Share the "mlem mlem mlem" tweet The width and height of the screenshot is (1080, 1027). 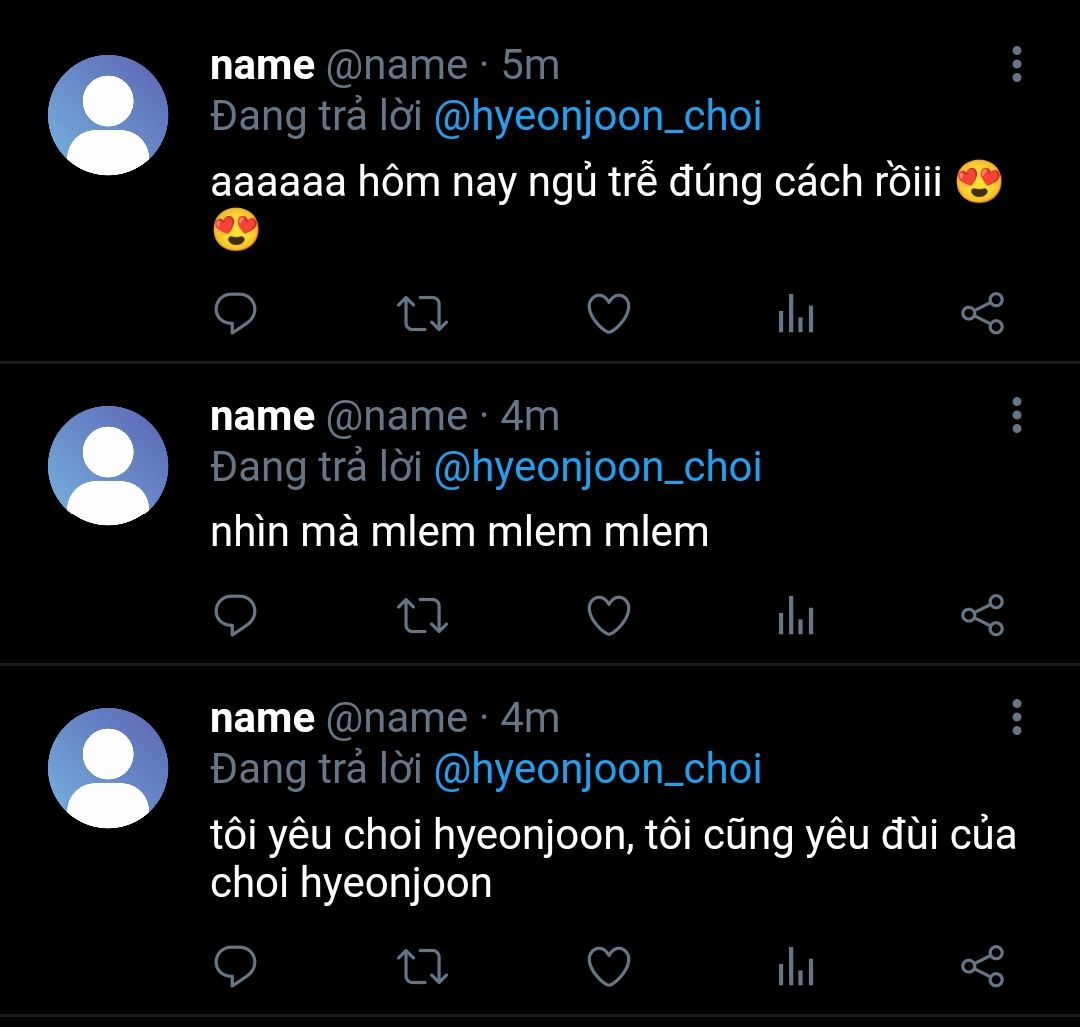coord(982,616)
